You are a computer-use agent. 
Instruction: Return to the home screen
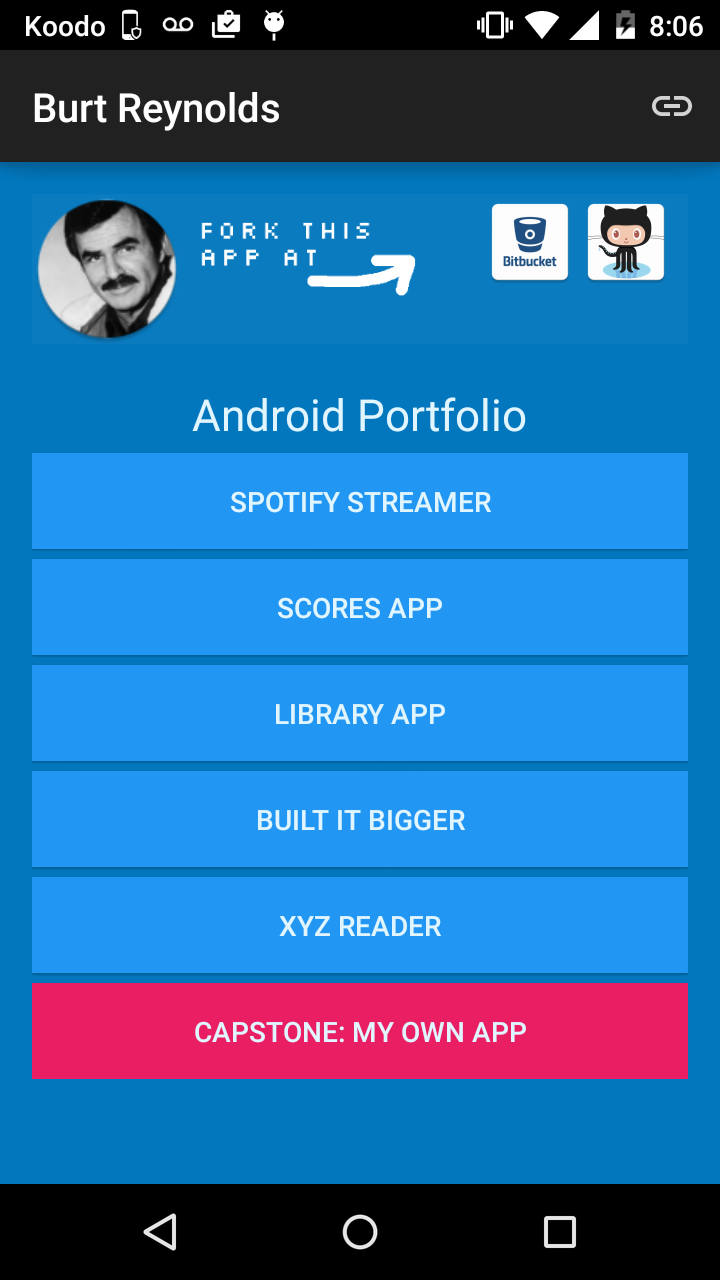(x=360, y=1231)
